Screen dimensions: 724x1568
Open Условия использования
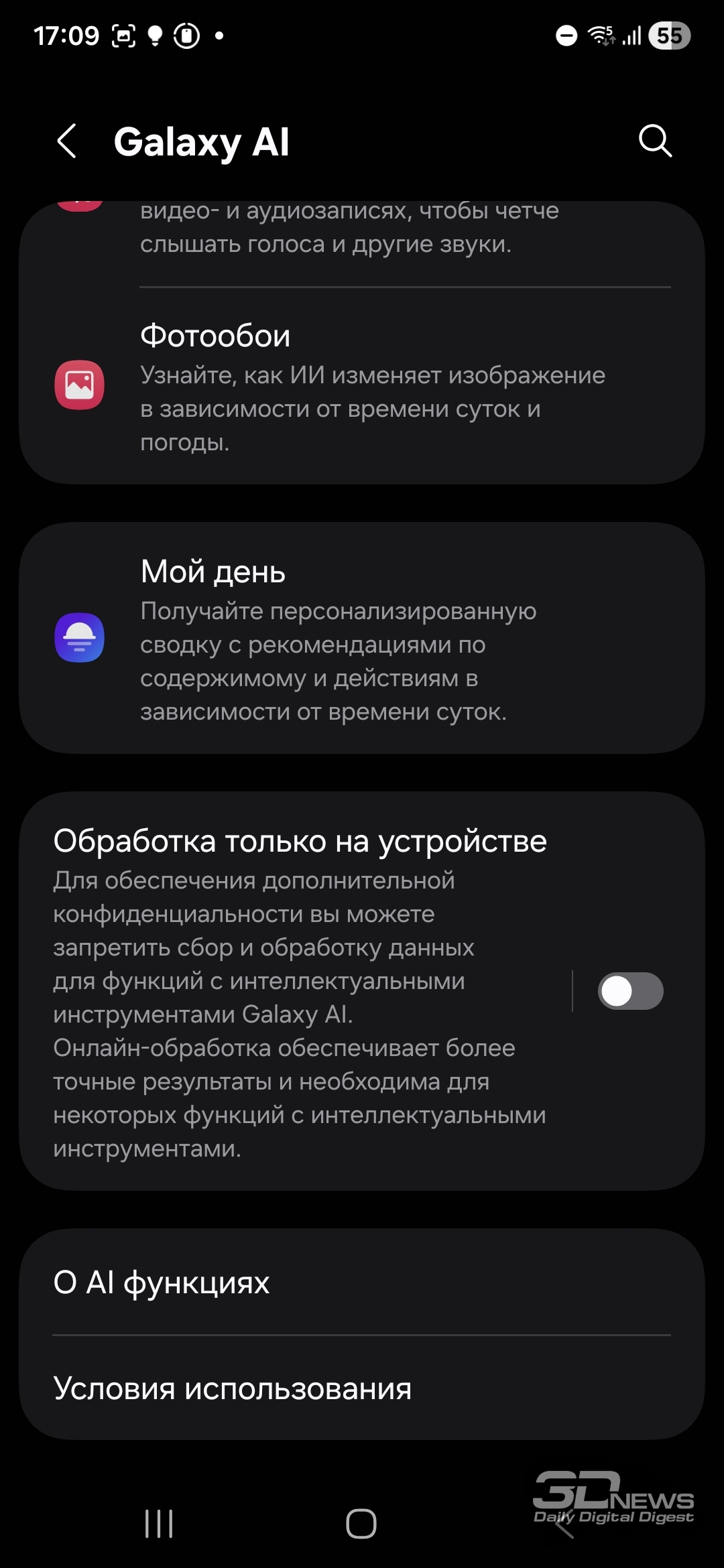[x=362, y=1388]
